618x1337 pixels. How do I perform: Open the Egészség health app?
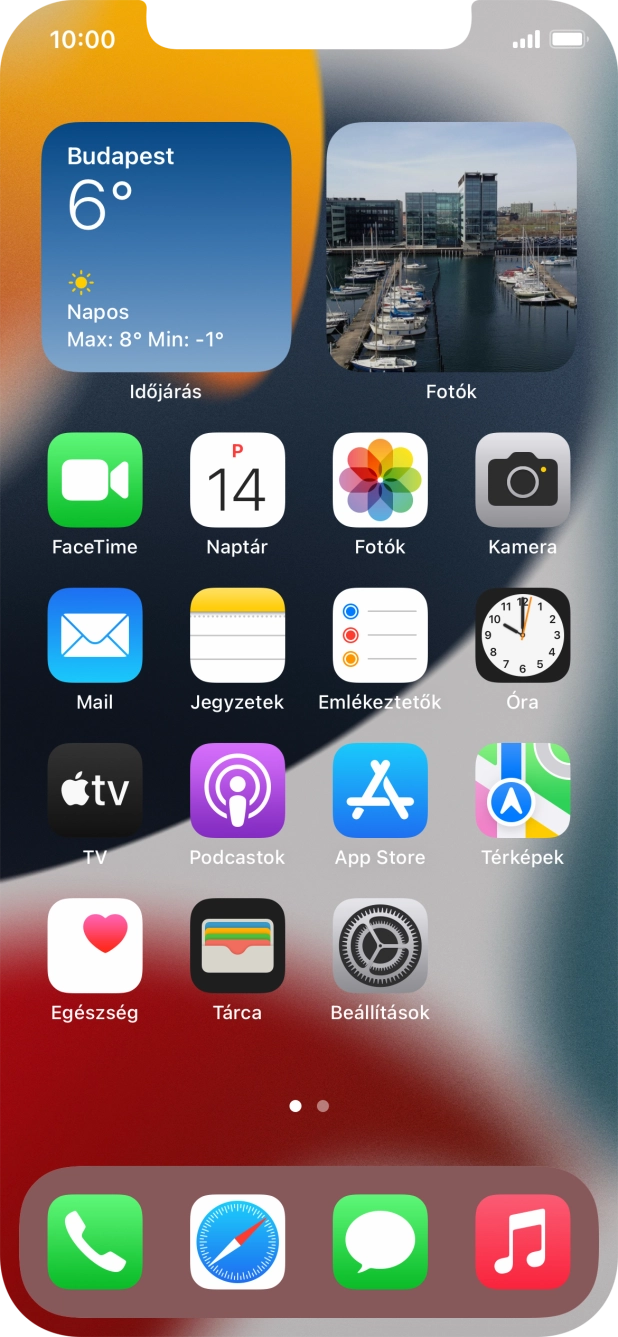[95, 945]
